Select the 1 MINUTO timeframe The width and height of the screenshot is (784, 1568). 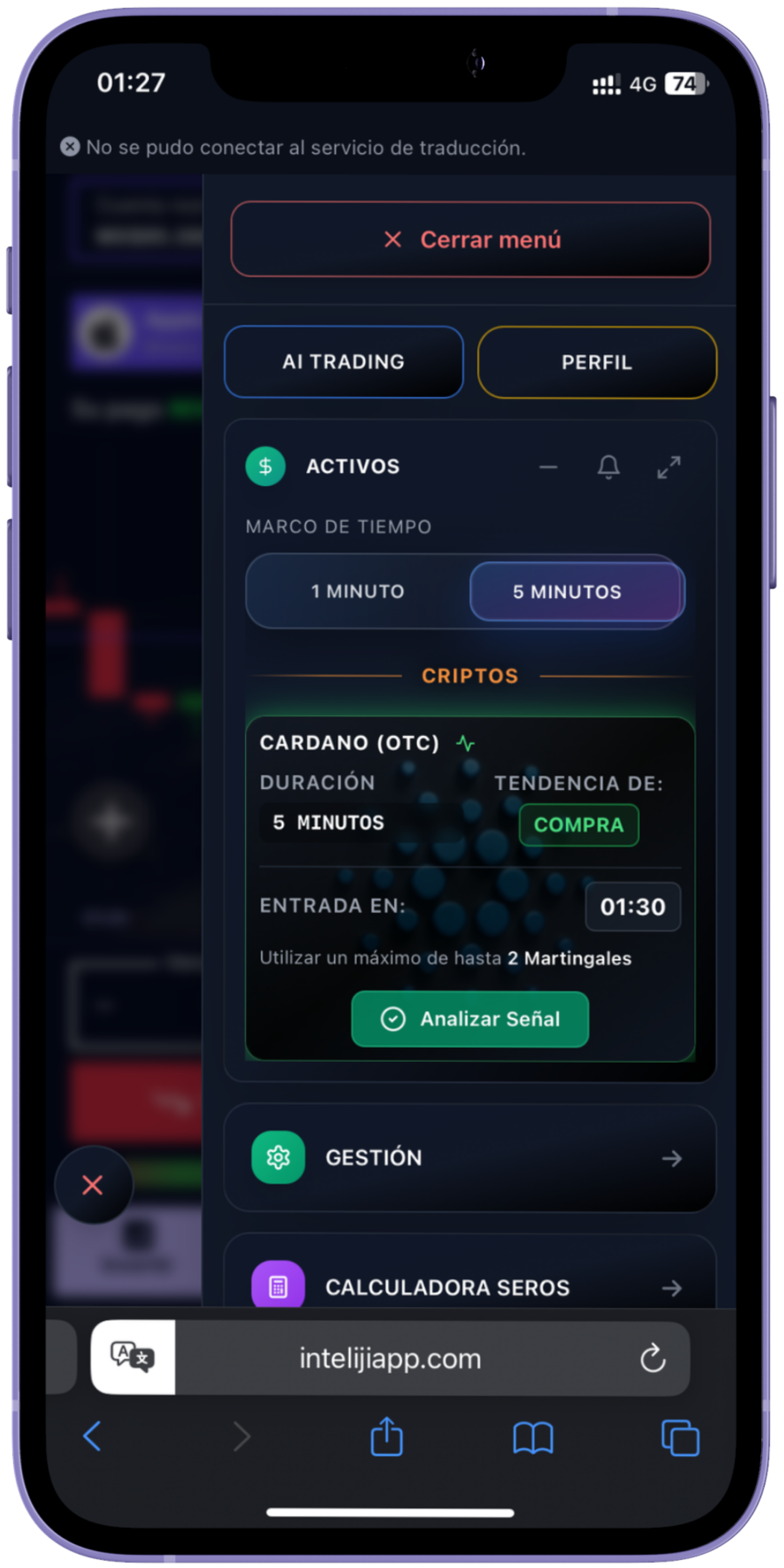point(357,591)
